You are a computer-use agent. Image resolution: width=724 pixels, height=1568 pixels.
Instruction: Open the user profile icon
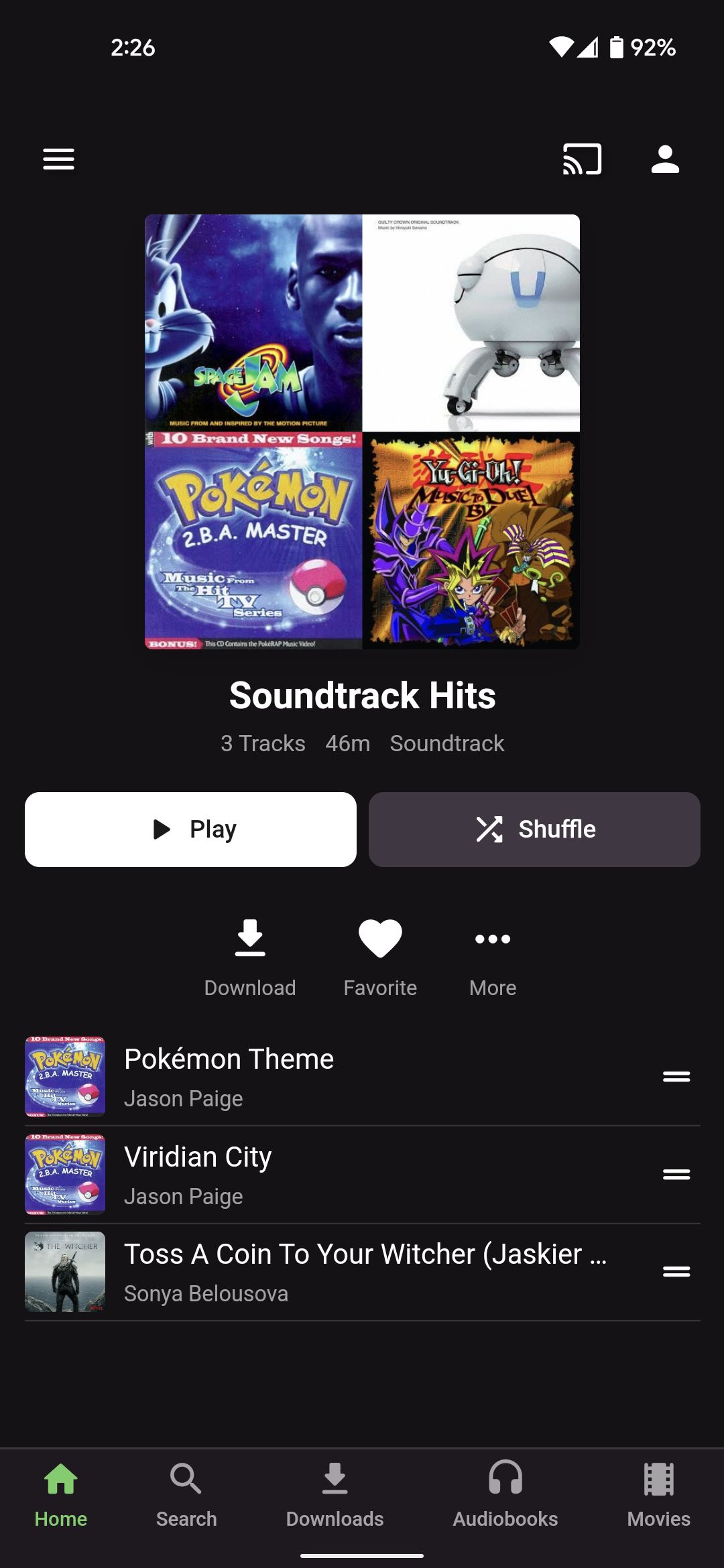(665, 159)
